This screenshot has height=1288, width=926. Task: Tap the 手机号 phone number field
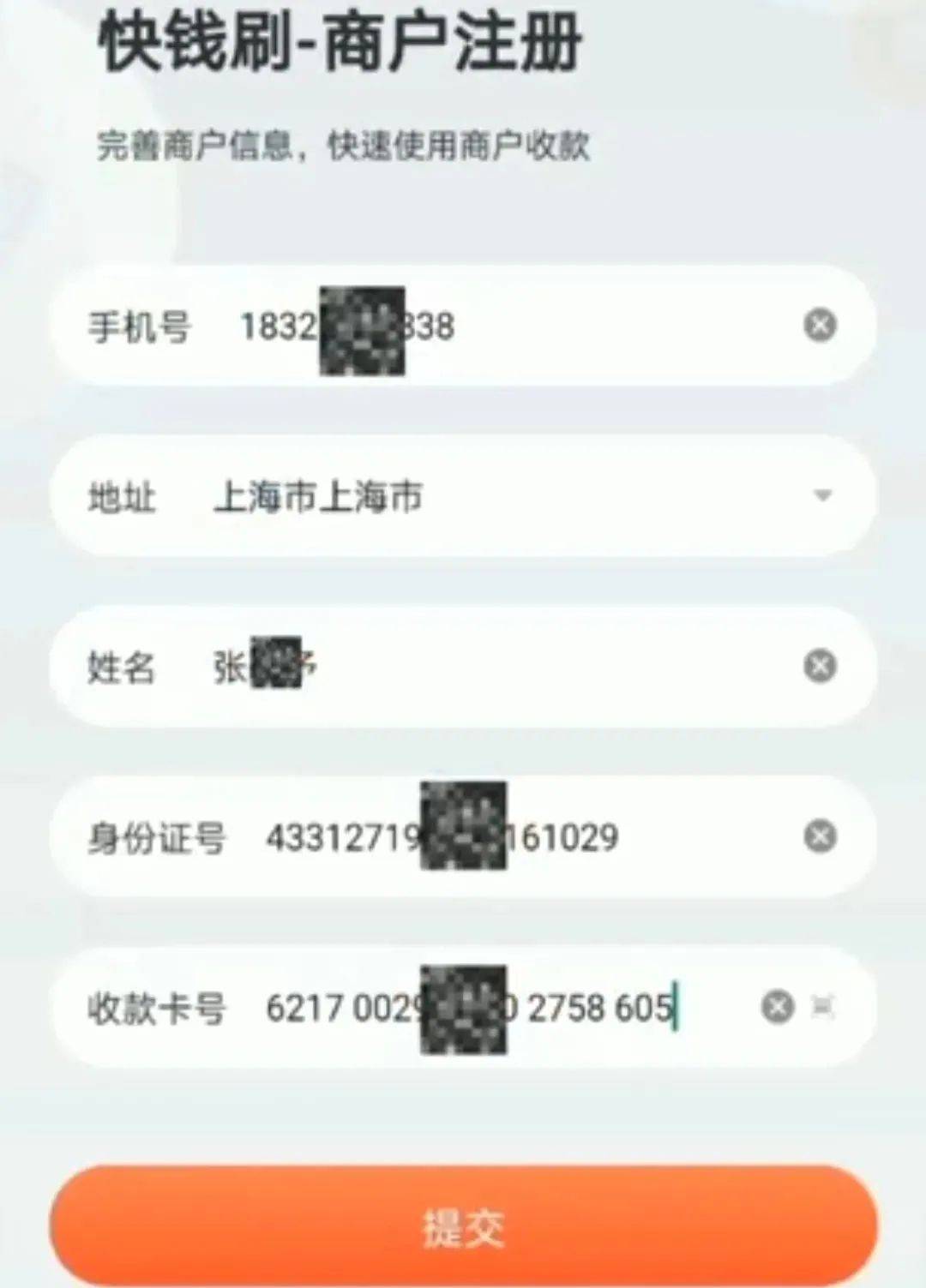tap(514, 326)
